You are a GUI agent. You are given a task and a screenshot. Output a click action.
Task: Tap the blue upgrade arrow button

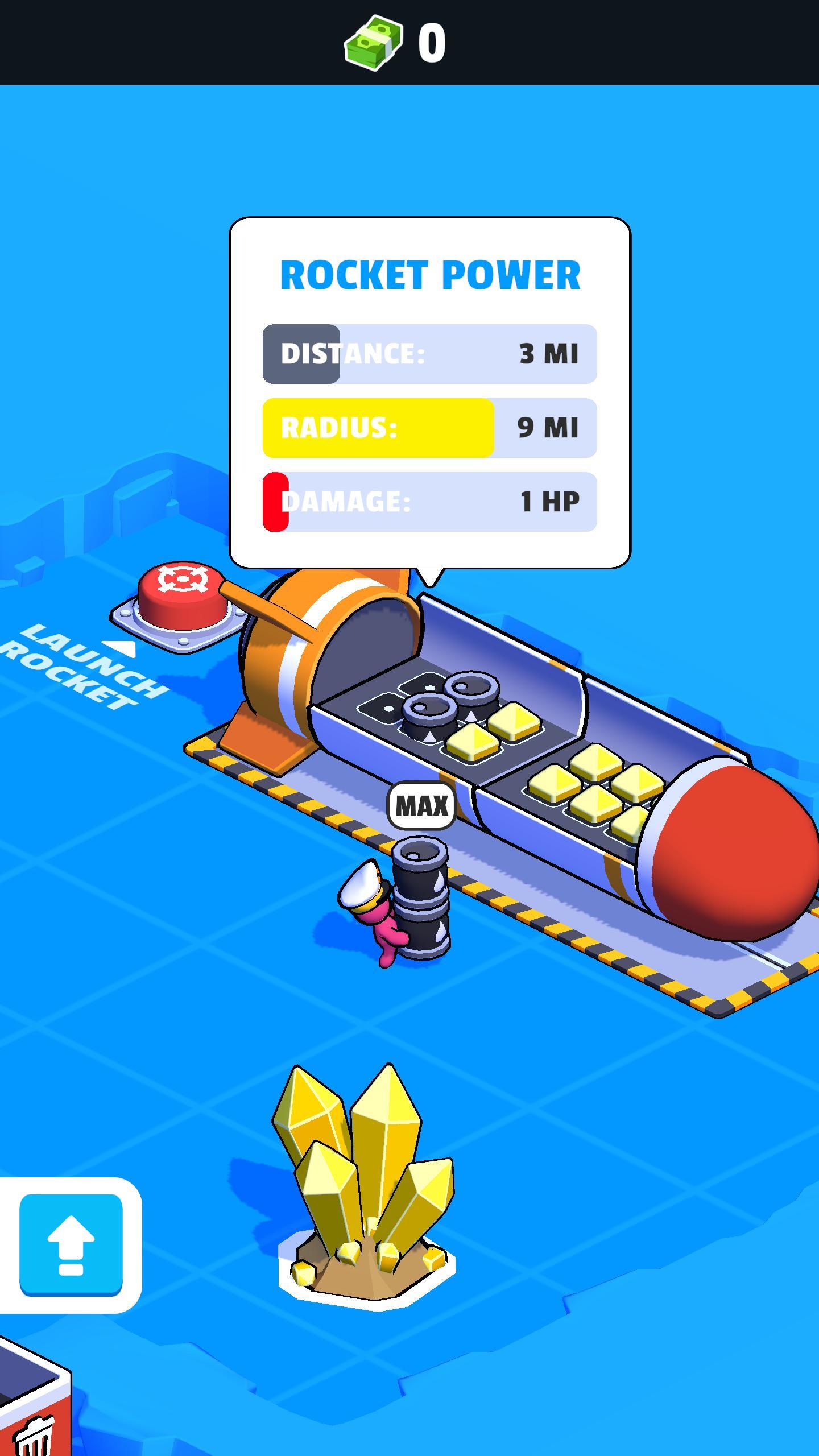click(x=71, y=1244)
